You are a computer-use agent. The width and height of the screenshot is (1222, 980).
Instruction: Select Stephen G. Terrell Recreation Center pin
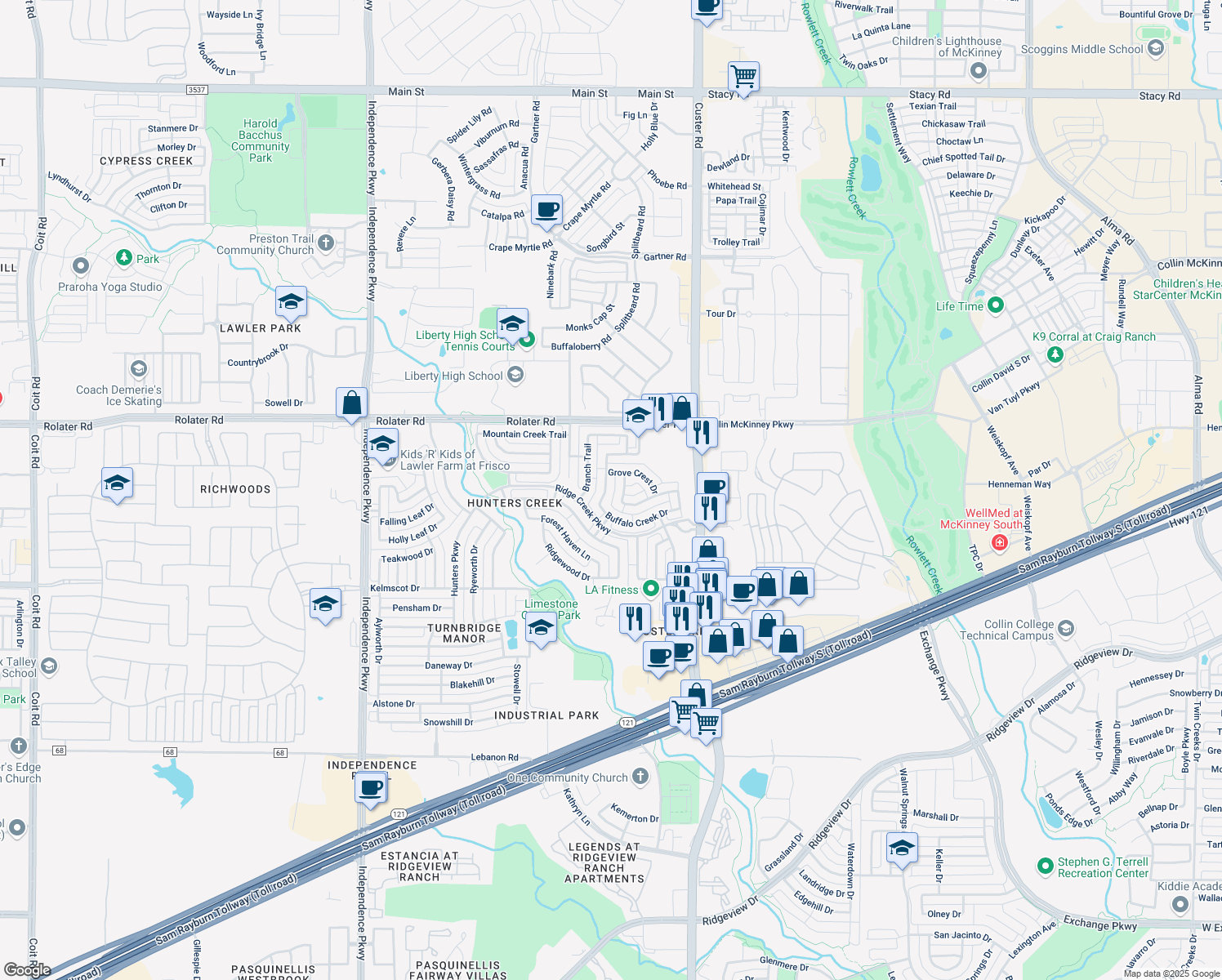pos(1045,866)
